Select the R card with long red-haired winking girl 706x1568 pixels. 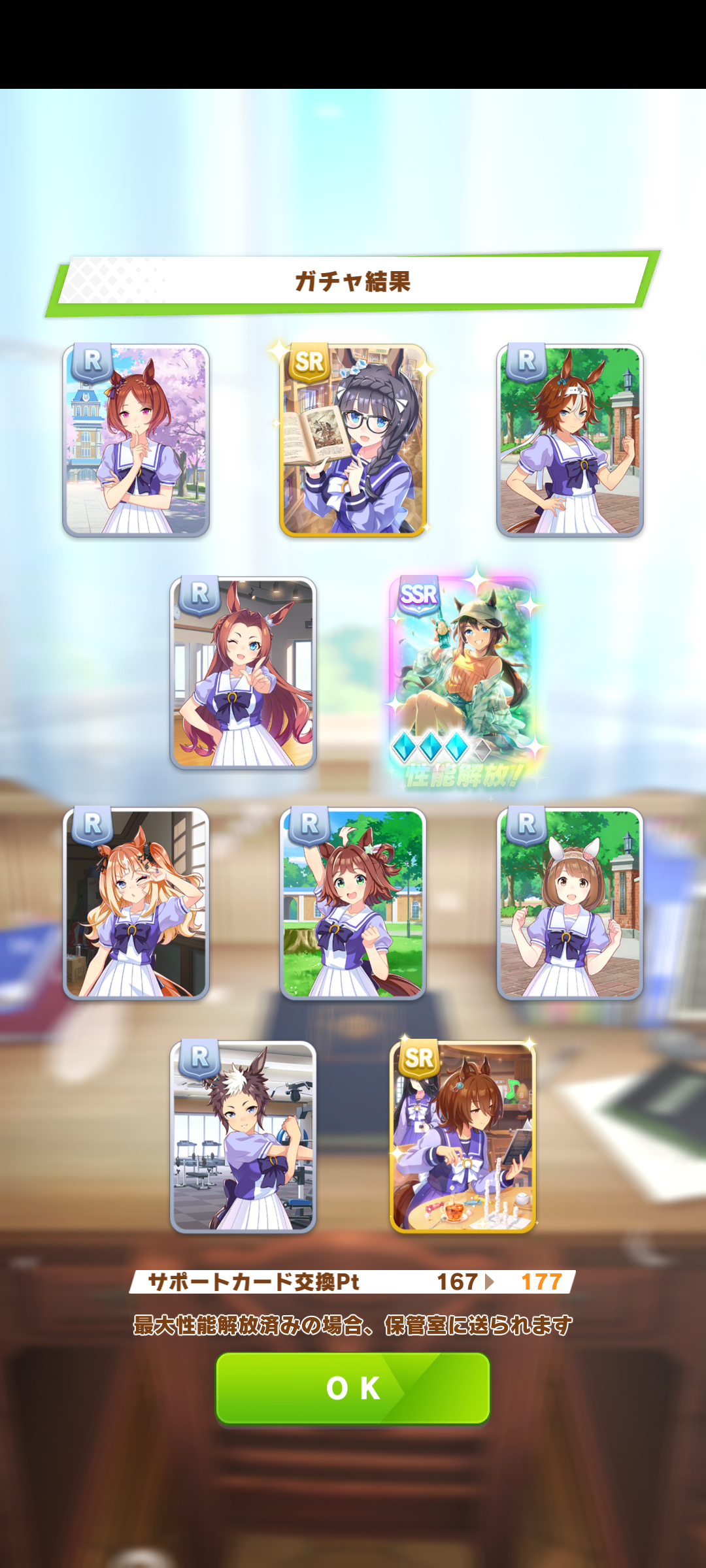click(x=243, y=673)
